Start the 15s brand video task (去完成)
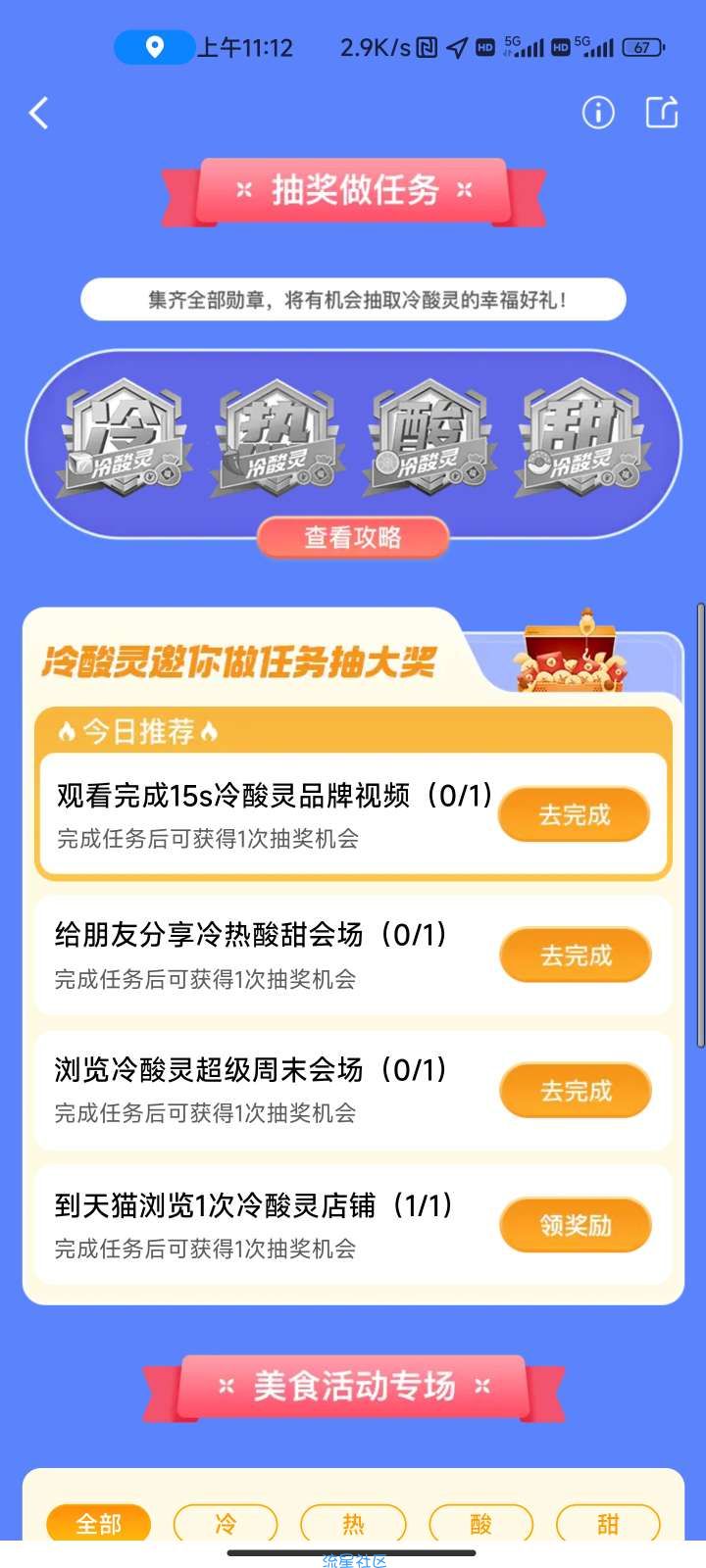Screen dimensions: 706x1568 pos(575,814)
